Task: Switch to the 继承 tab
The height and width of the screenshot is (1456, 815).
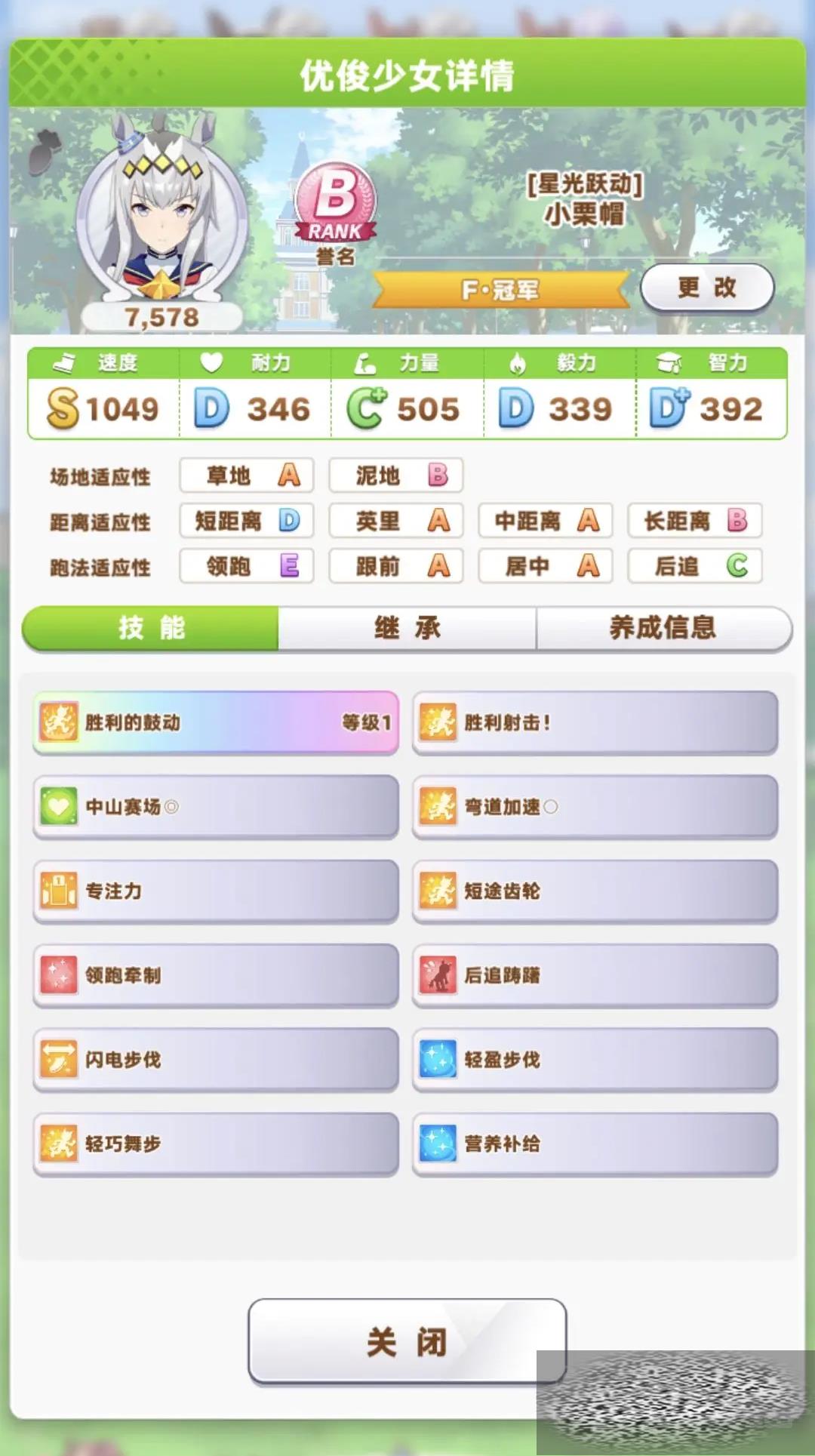Action: pyautogui.click(x=407, y=628)
